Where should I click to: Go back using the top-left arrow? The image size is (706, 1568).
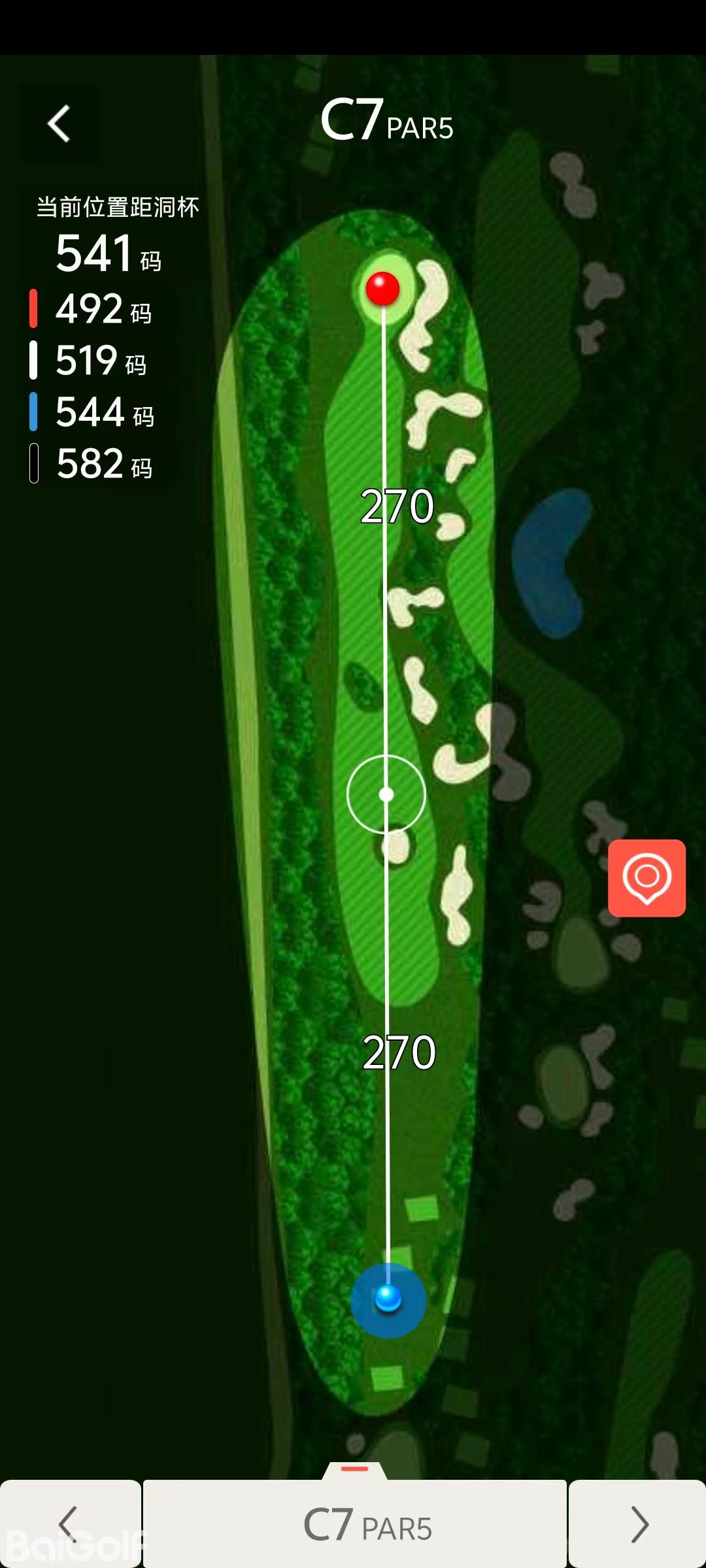tap(59, 123)
